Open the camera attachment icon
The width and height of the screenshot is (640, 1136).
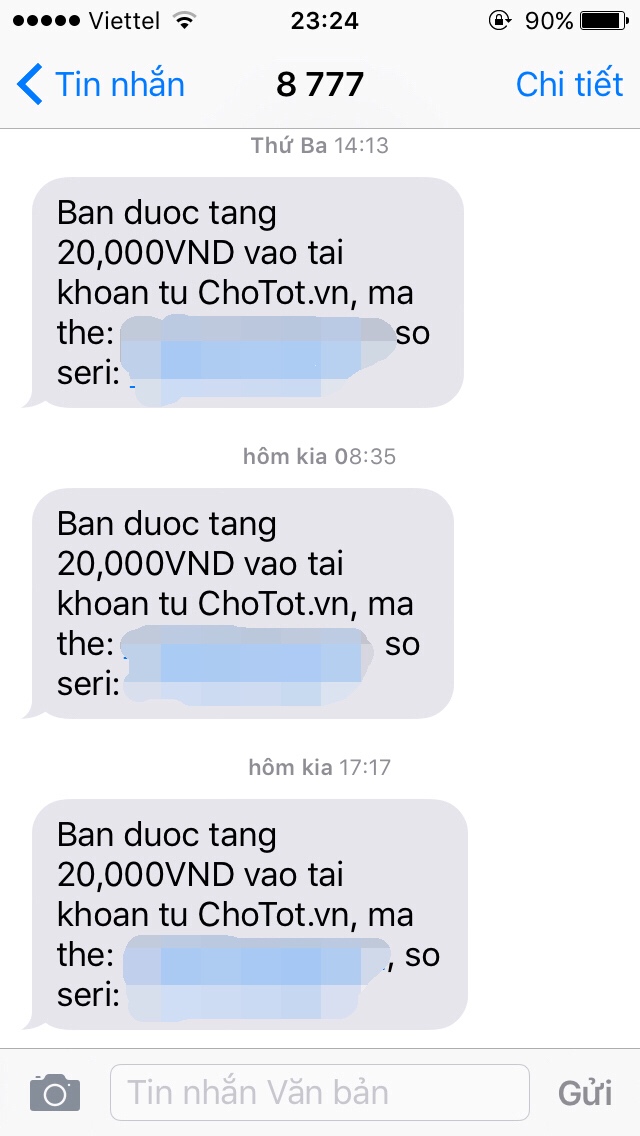click(54, 1092)
